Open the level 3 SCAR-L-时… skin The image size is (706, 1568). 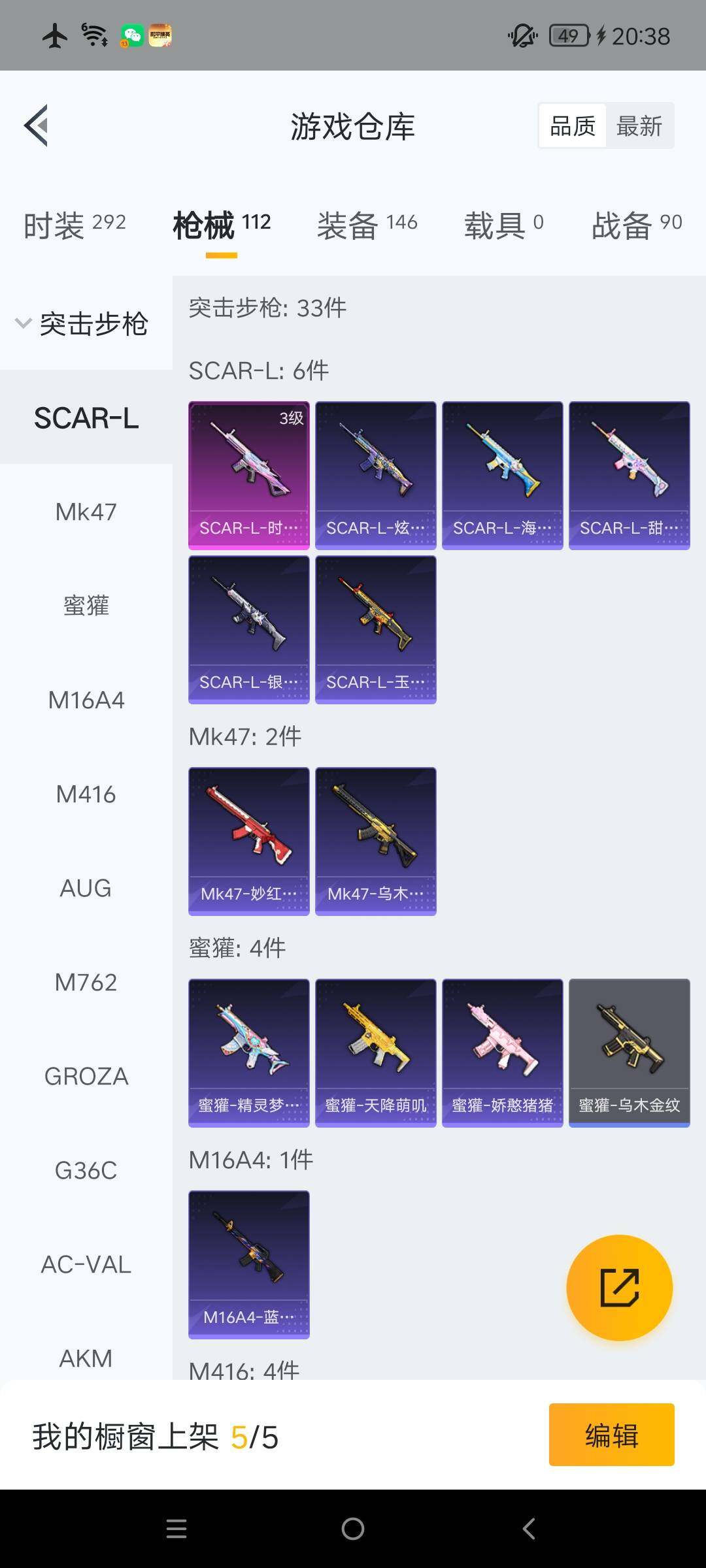click(x=248, y=475)
